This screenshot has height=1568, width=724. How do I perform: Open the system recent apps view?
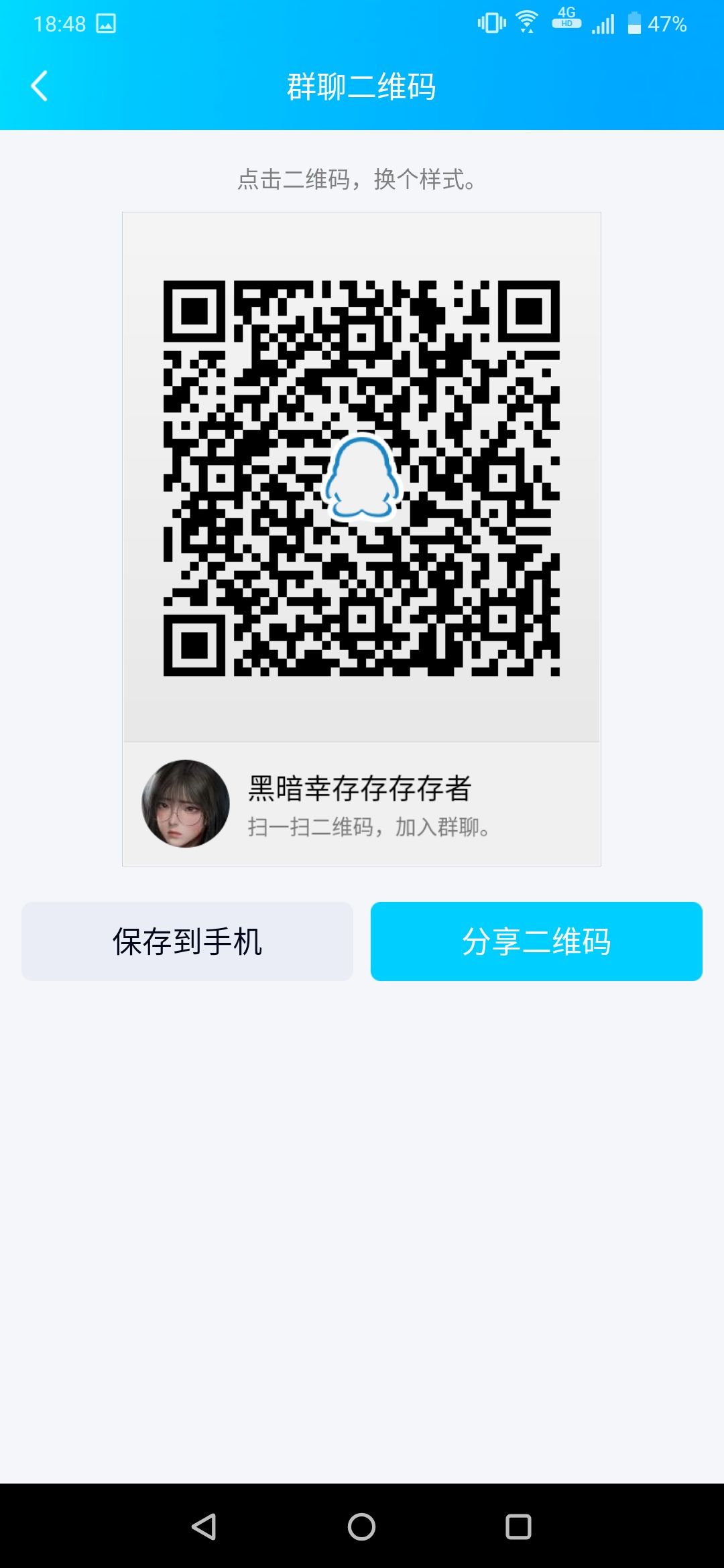click(x=518, y=1527)
